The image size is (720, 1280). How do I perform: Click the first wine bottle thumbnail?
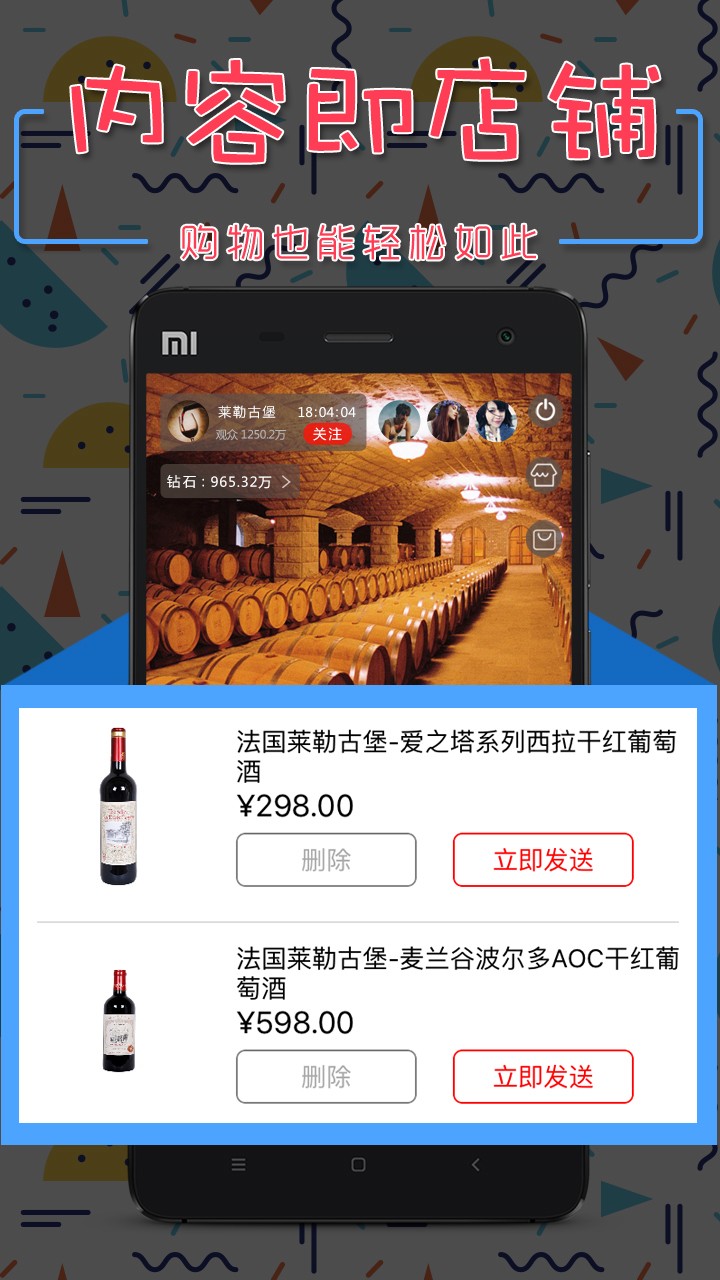120,808
